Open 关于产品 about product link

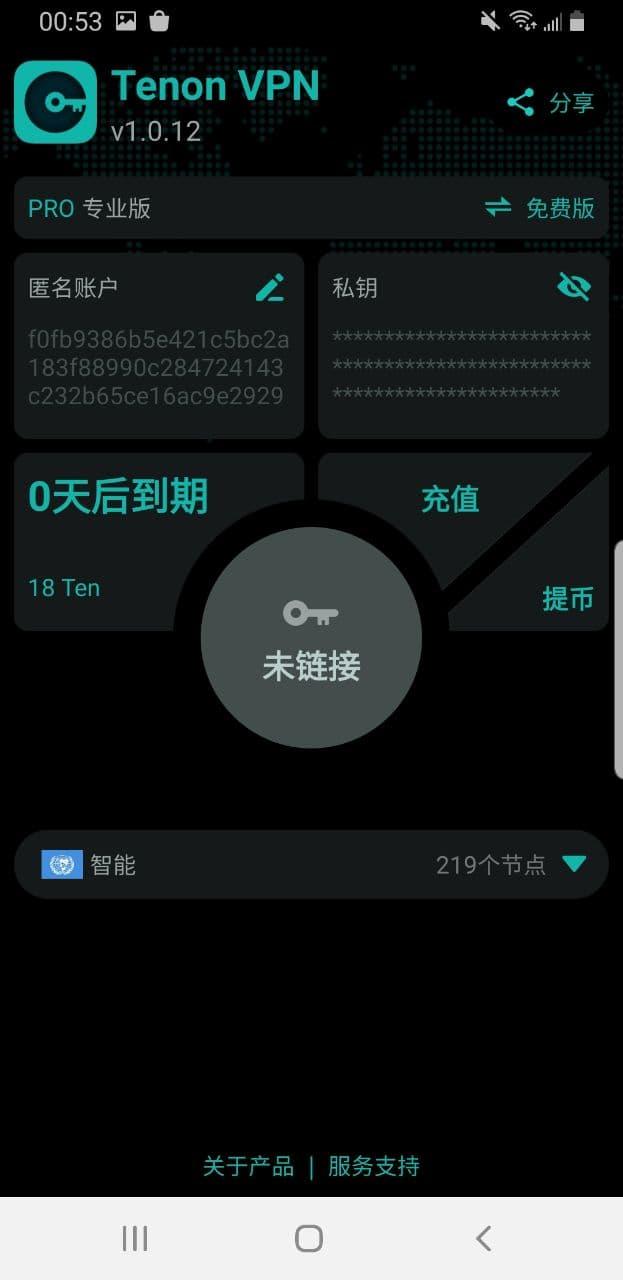point(248,1166)
